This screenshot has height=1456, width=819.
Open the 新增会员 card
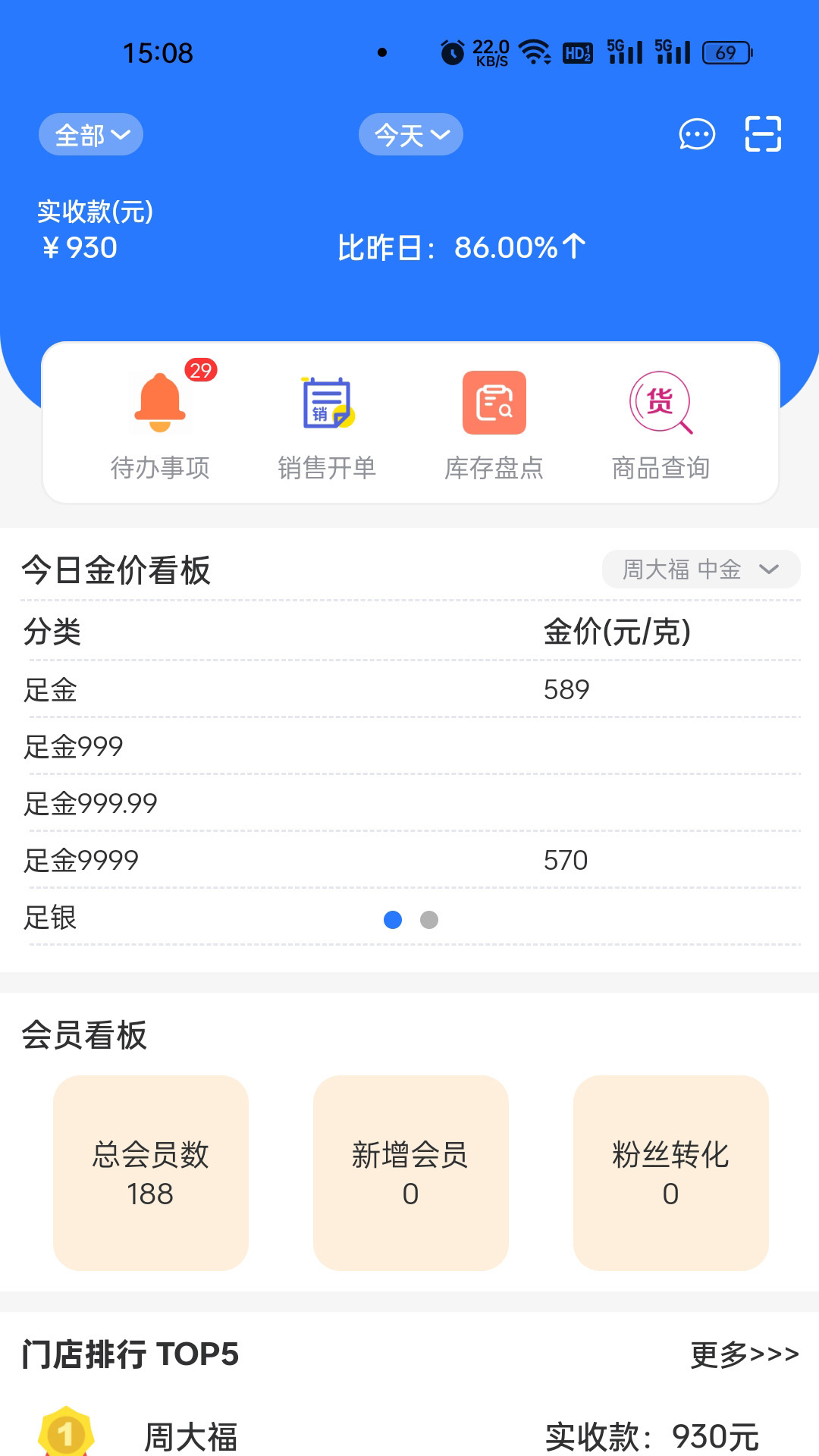click(410, 1172)
